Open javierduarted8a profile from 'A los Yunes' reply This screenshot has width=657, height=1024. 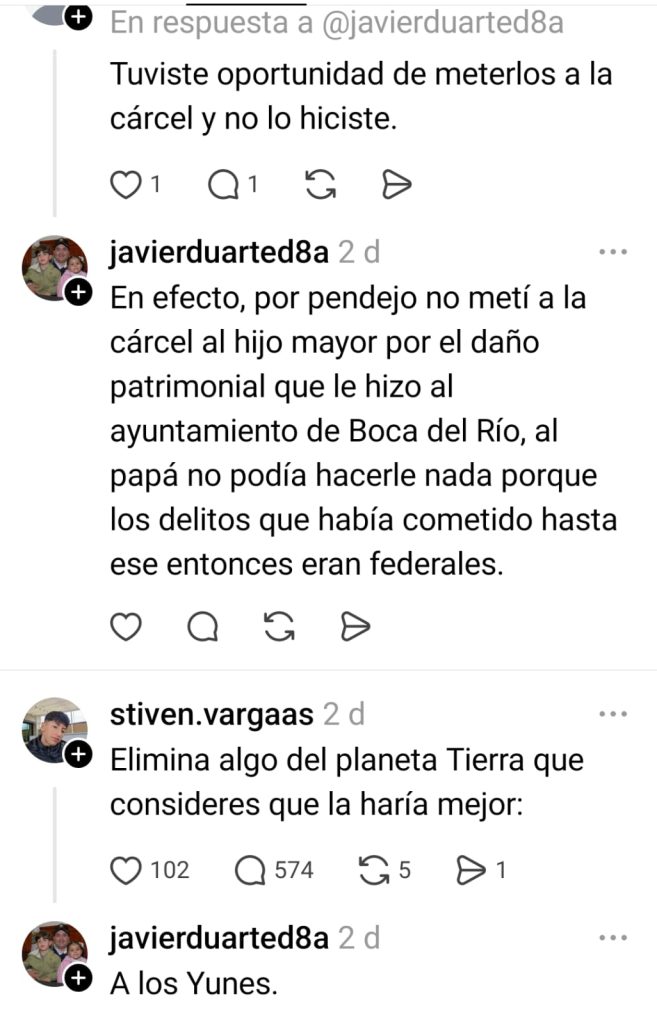coord(219,938)
